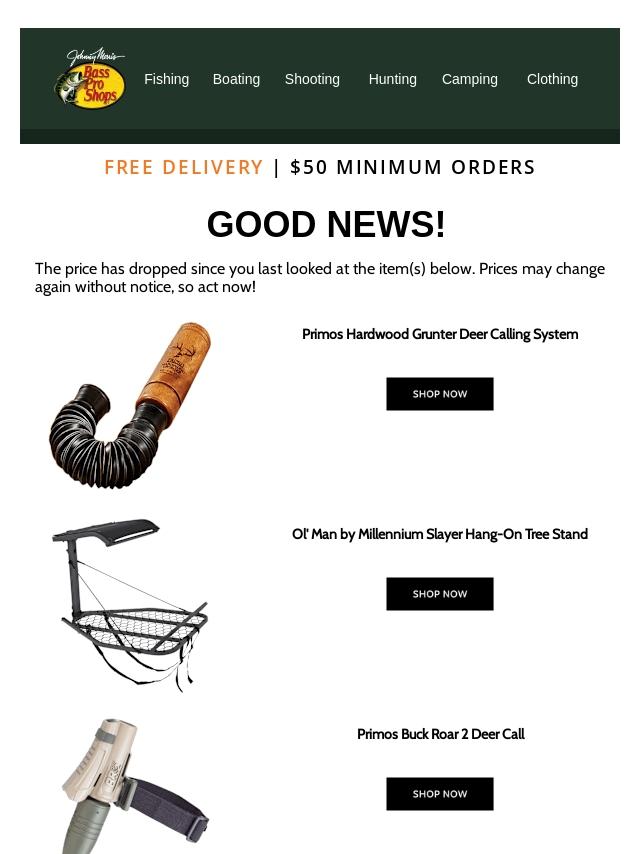Open the Hardwood Grunter deer call image
Screen dimensions: 640x854
tap(130, 405)
